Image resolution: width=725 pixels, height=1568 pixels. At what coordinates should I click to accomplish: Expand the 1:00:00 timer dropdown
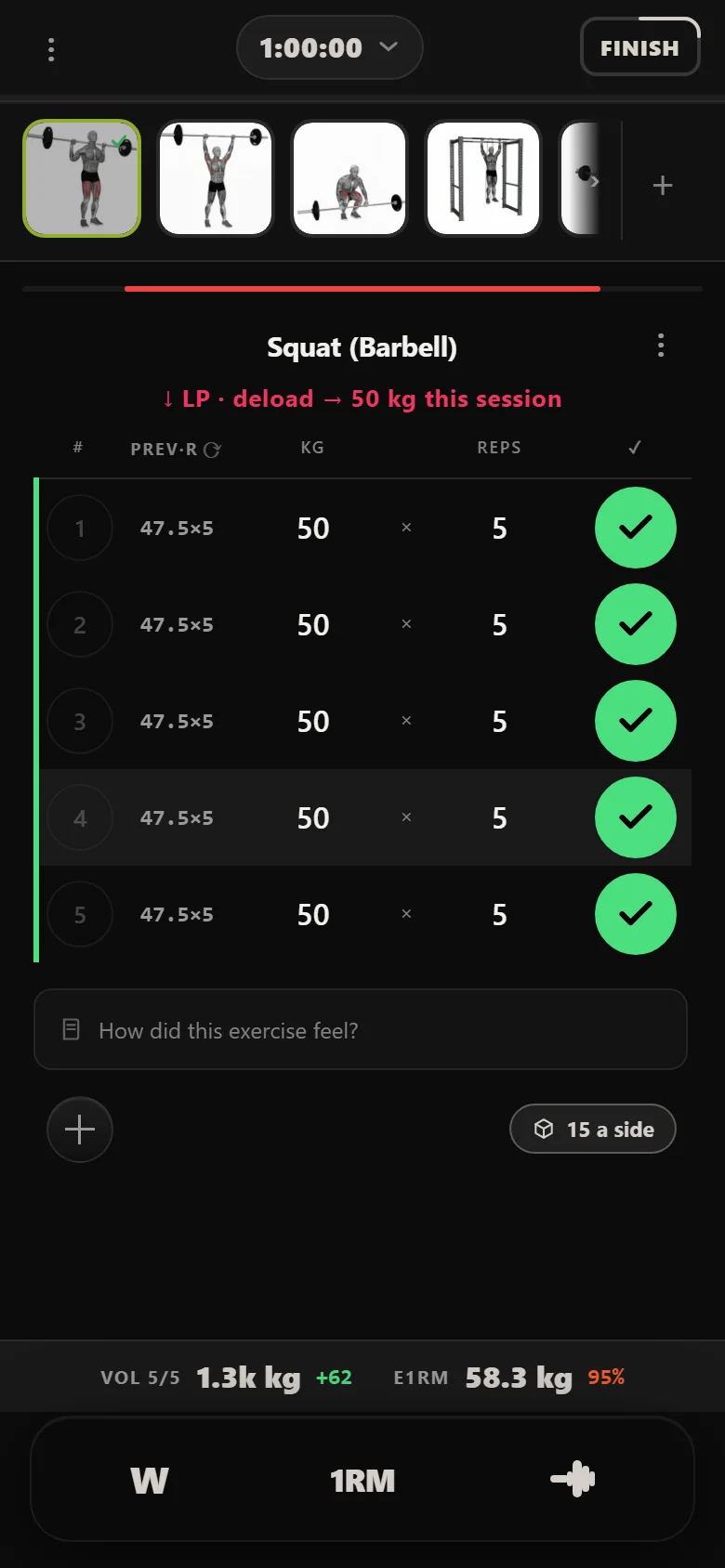click(x=330, y=47)
